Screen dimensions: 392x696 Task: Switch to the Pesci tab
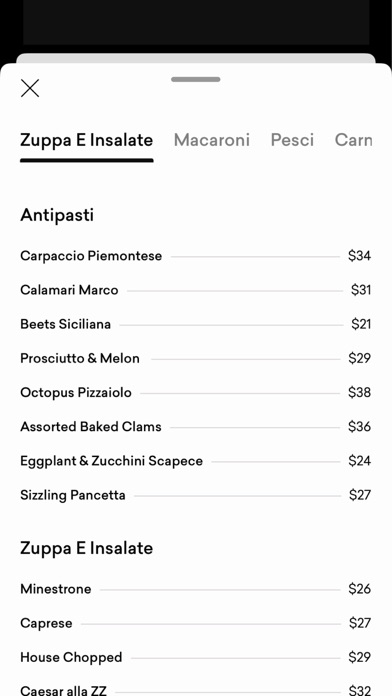pyautogui.click(x=292, y=140)
